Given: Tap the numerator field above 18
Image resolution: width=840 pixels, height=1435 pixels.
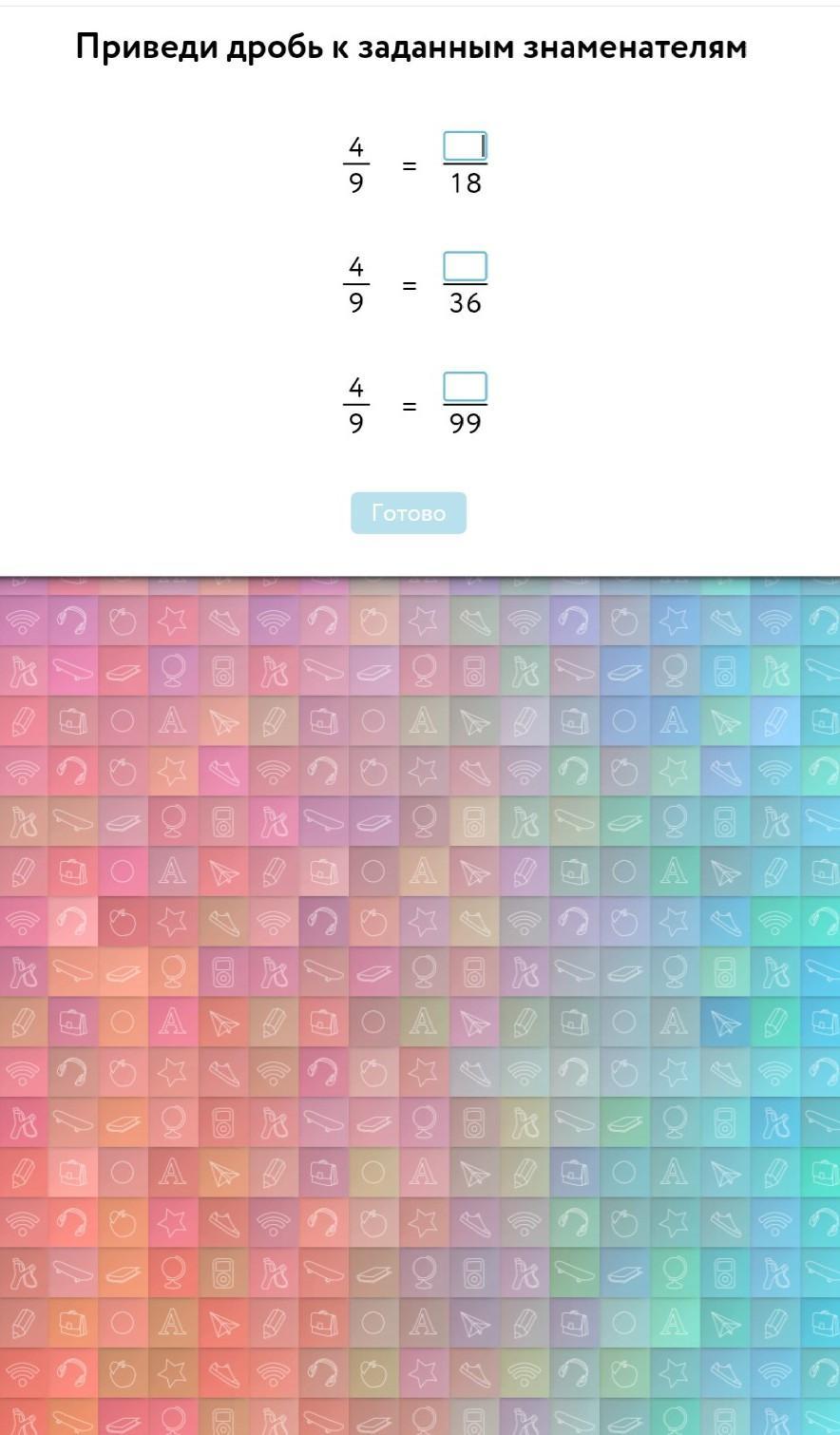Looking at the screenshot, I should pyautogui.click(x=465, y=146).
